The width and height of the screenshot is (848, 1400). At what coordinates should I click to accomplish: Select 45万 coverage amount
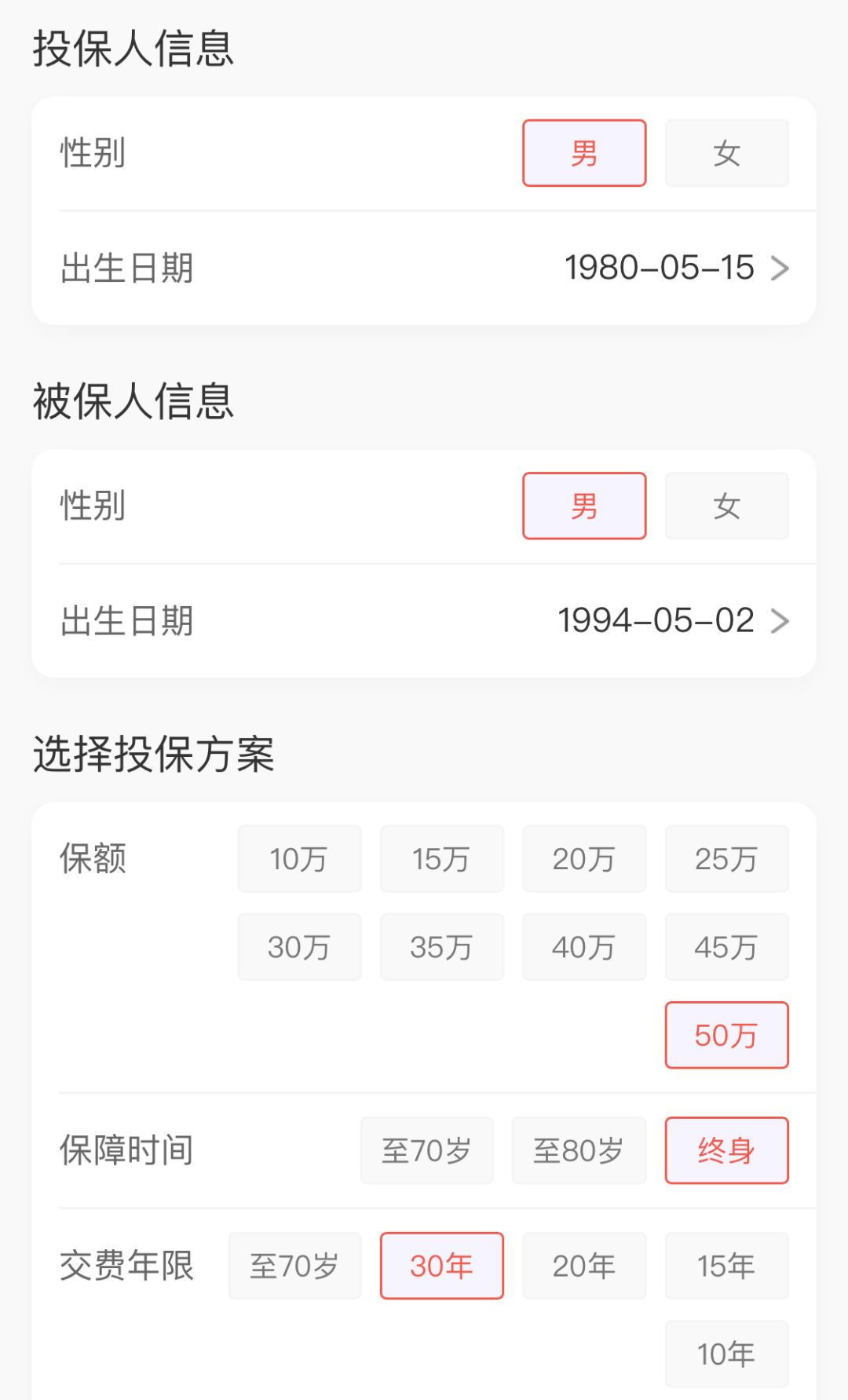tap(726, 947)
